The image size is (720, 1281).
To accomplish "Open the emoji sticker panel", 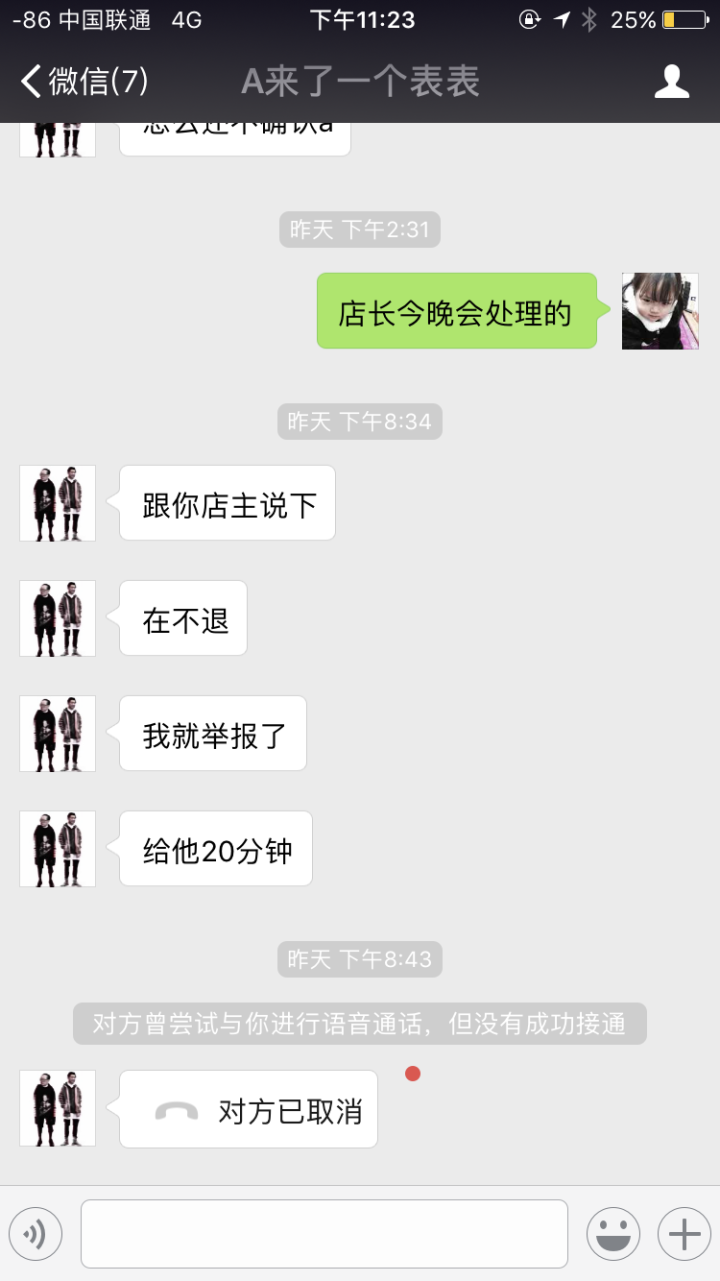I will 613,1234.
